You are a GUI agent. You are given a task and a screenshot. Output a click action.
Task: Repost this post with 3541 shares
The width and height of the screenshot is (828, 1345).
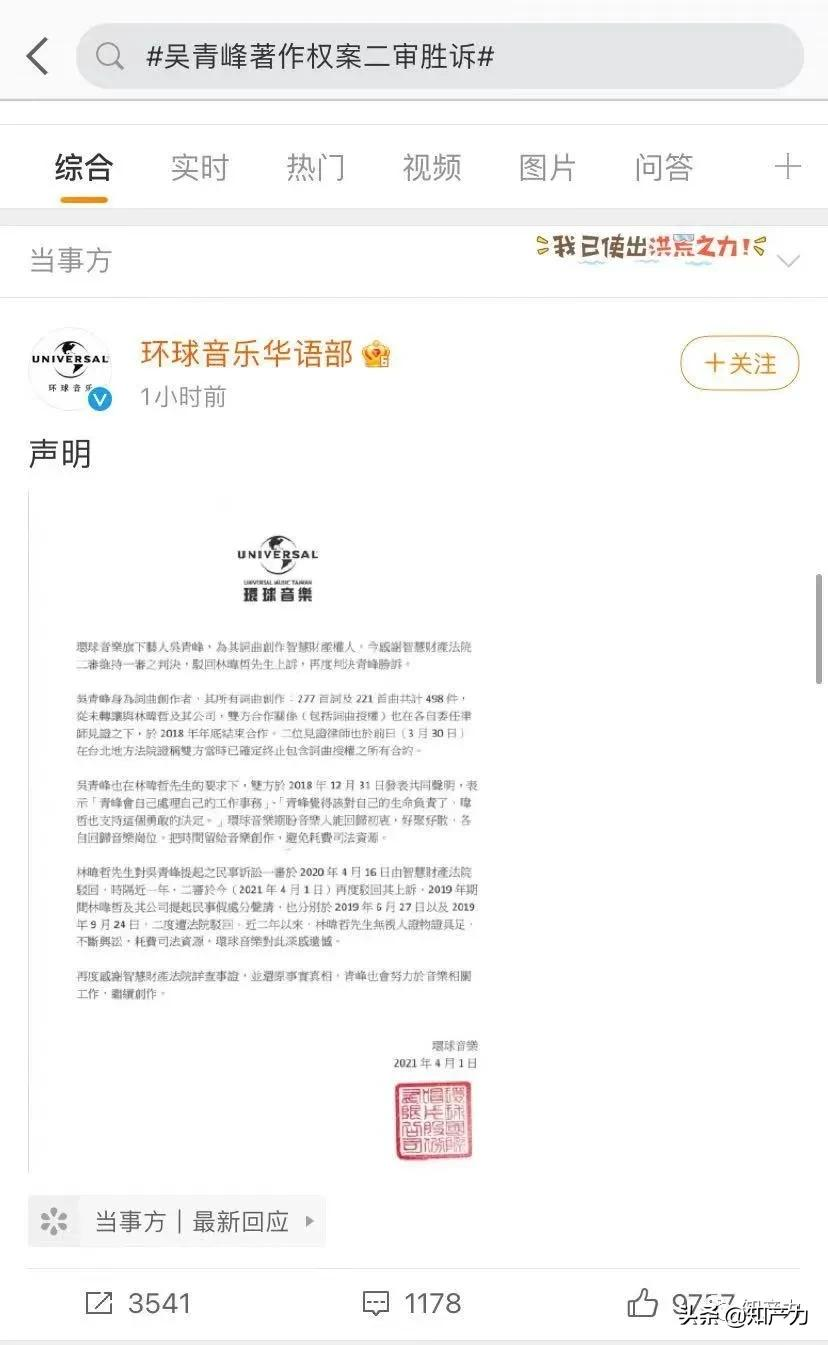[138, 1303]
